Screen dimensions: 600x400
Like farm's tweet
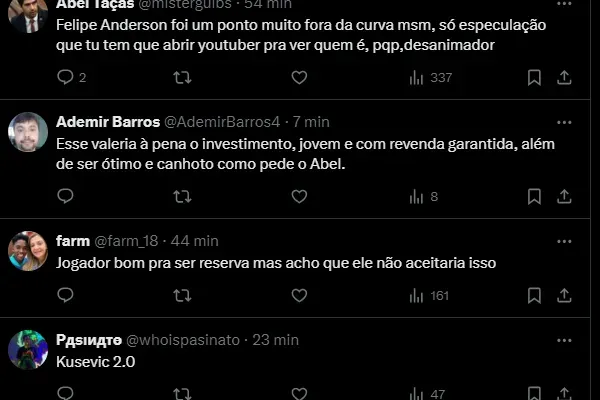click(x=299, y=295)
